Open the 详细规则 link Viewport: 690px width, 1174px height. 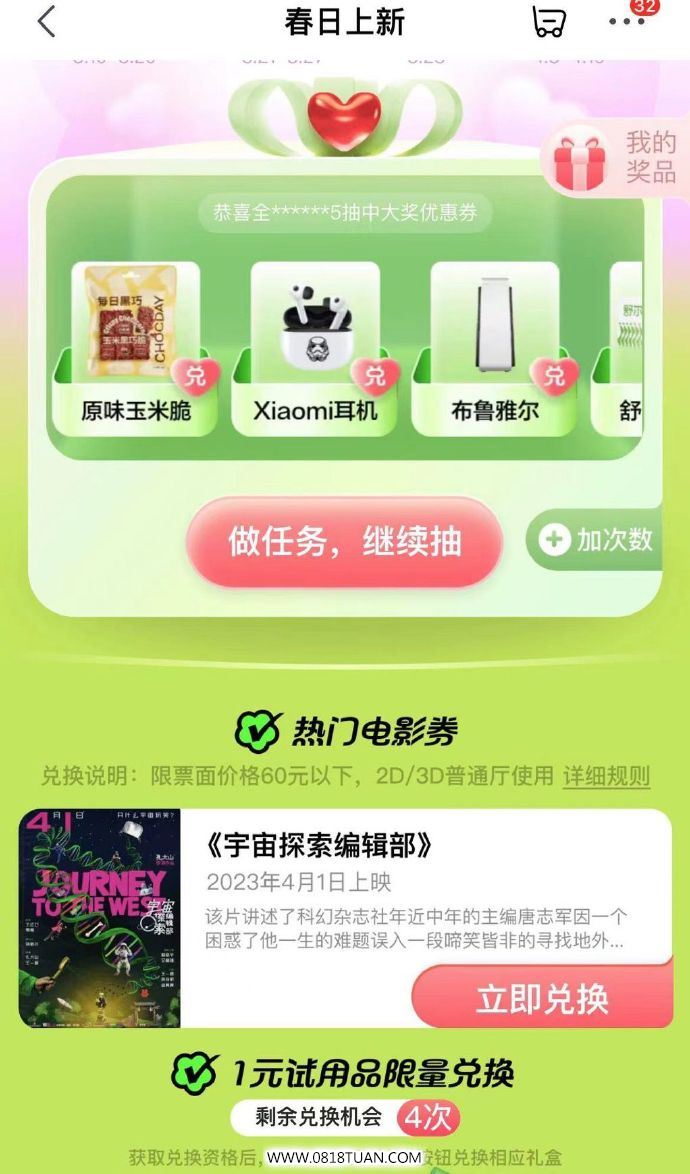click(x=606, y=776)
